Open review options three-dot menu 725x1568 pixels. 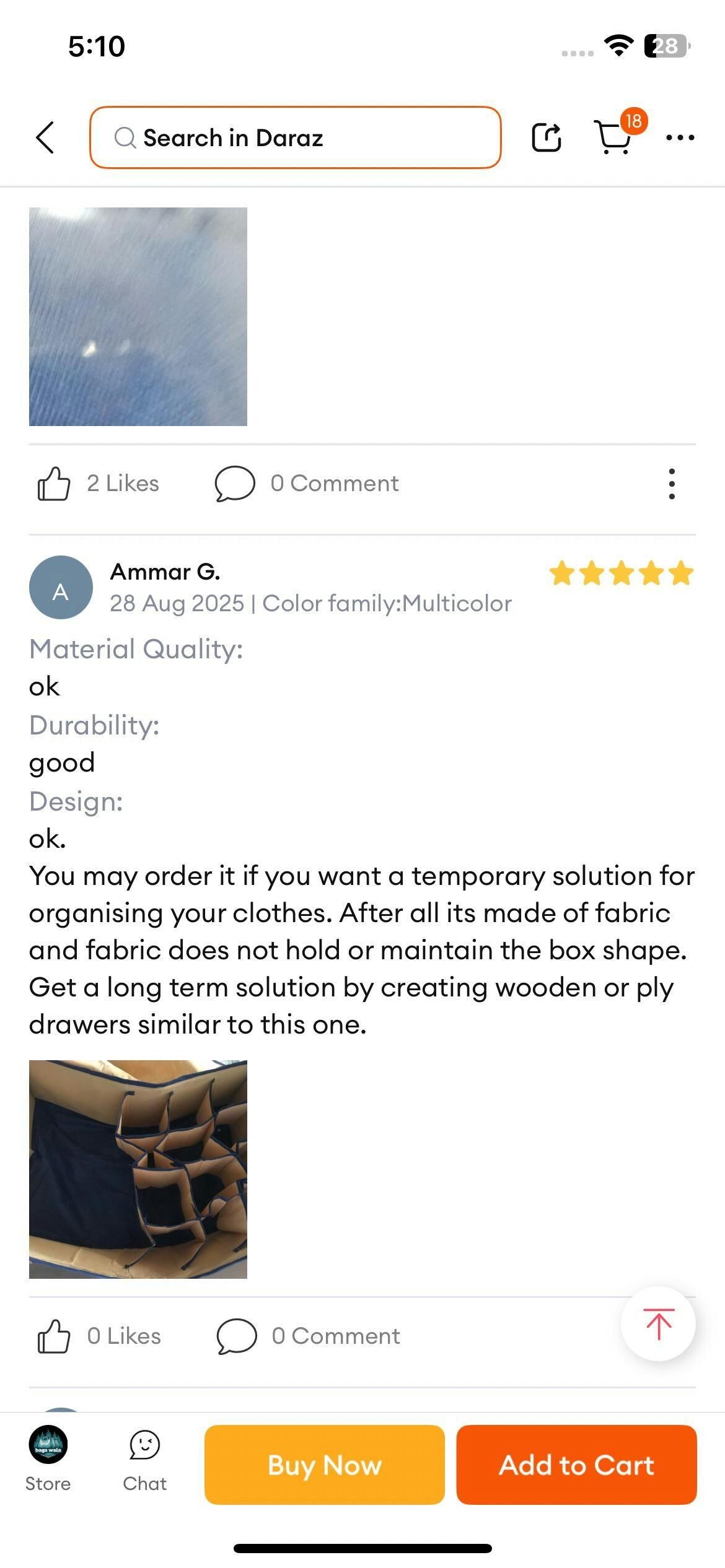(672, 484)
